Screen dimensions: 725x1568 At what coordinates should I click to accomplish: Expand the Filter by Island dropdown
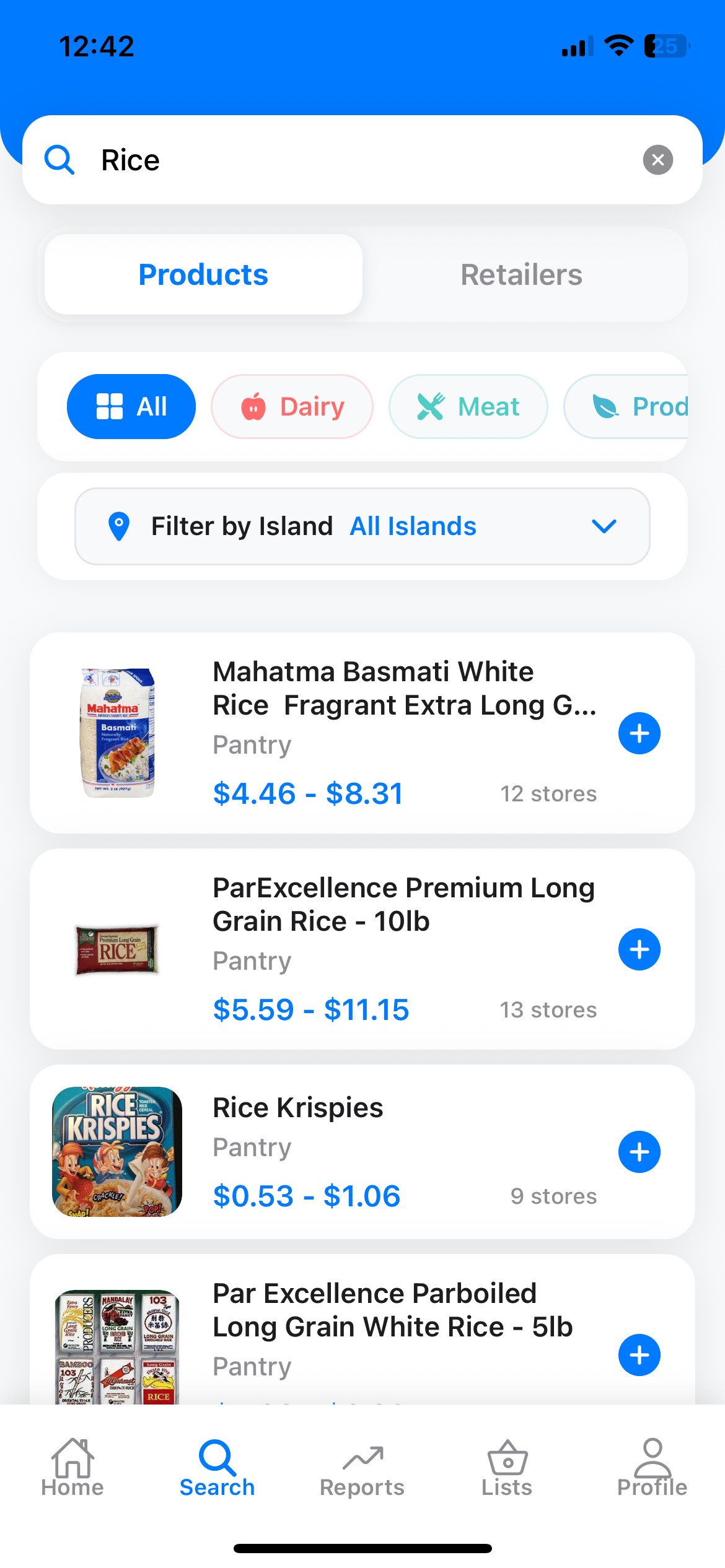pyautogui.click(x=362, y=526)
